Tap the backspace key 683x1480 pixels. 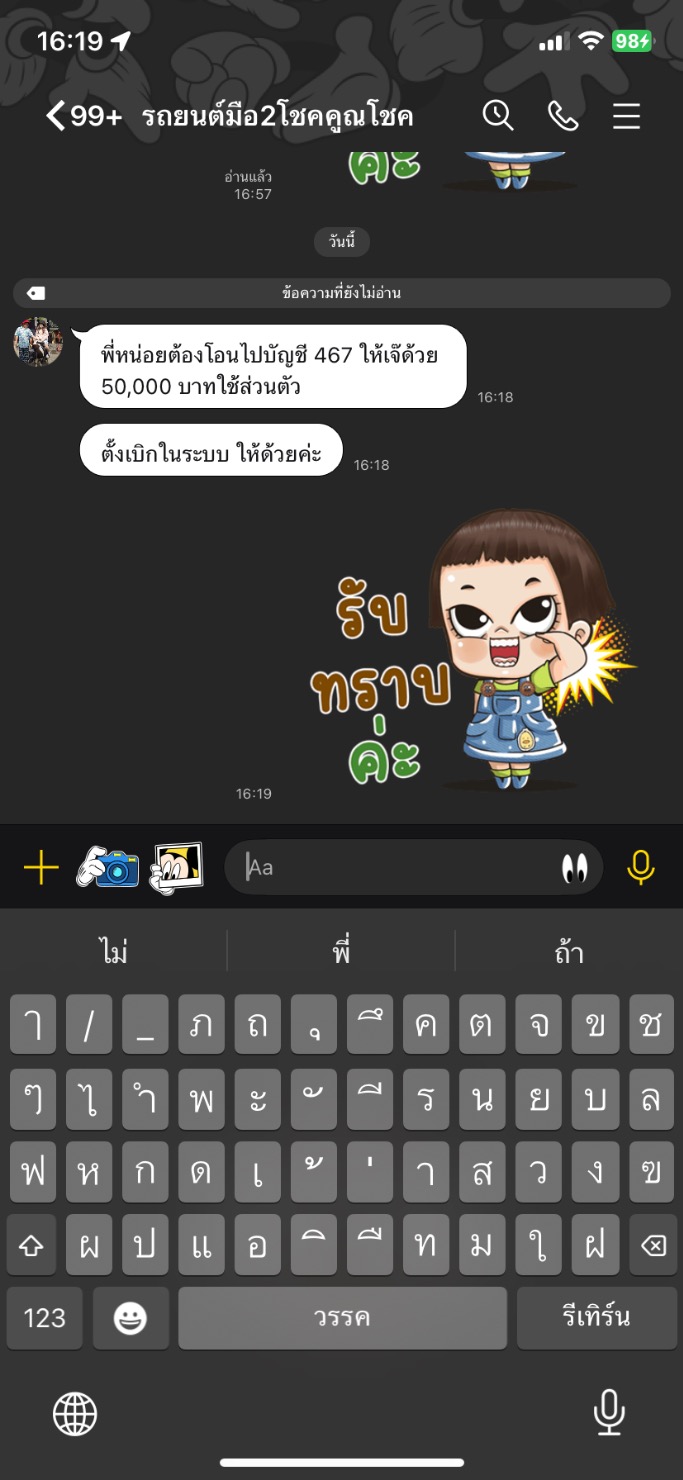[652, 1245]
